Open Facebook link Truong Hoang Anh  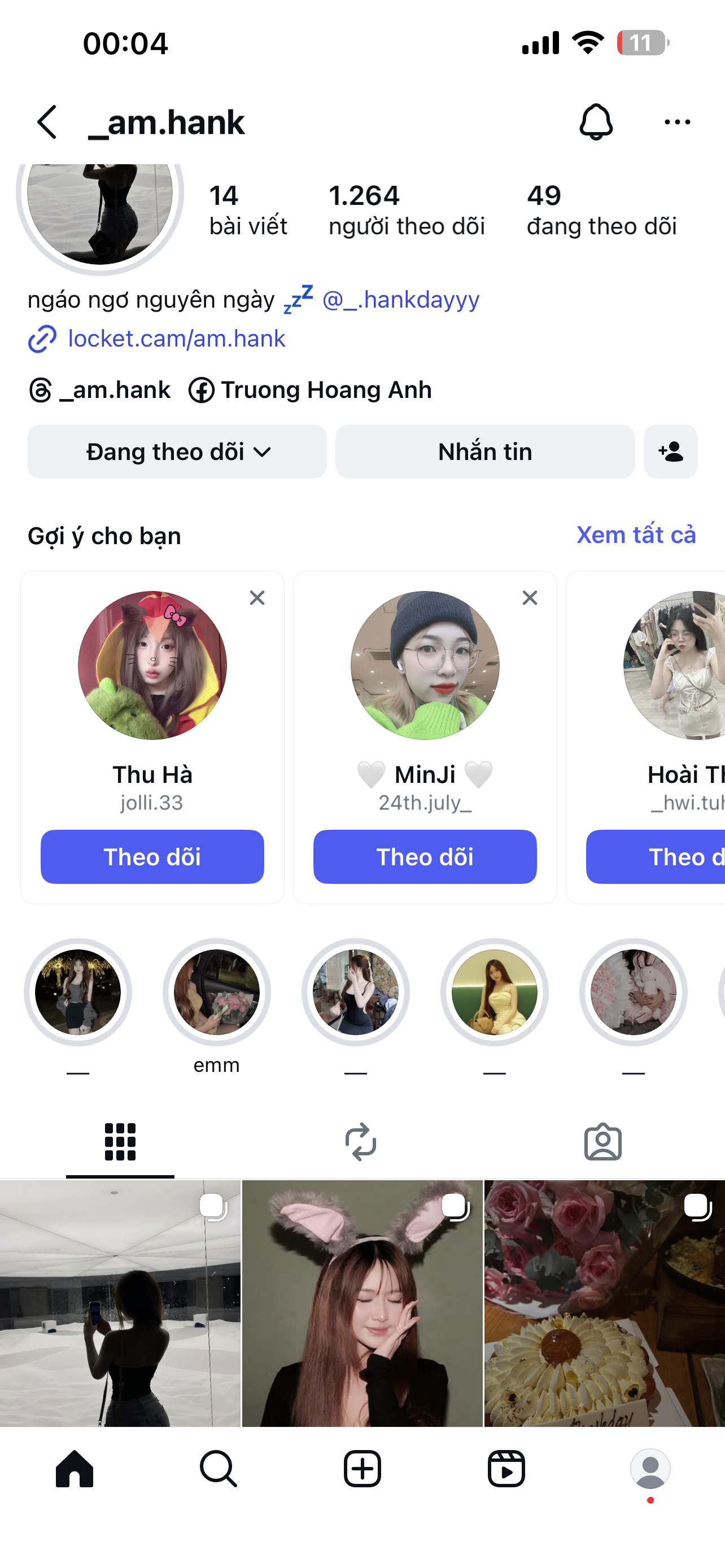point(311,390)
